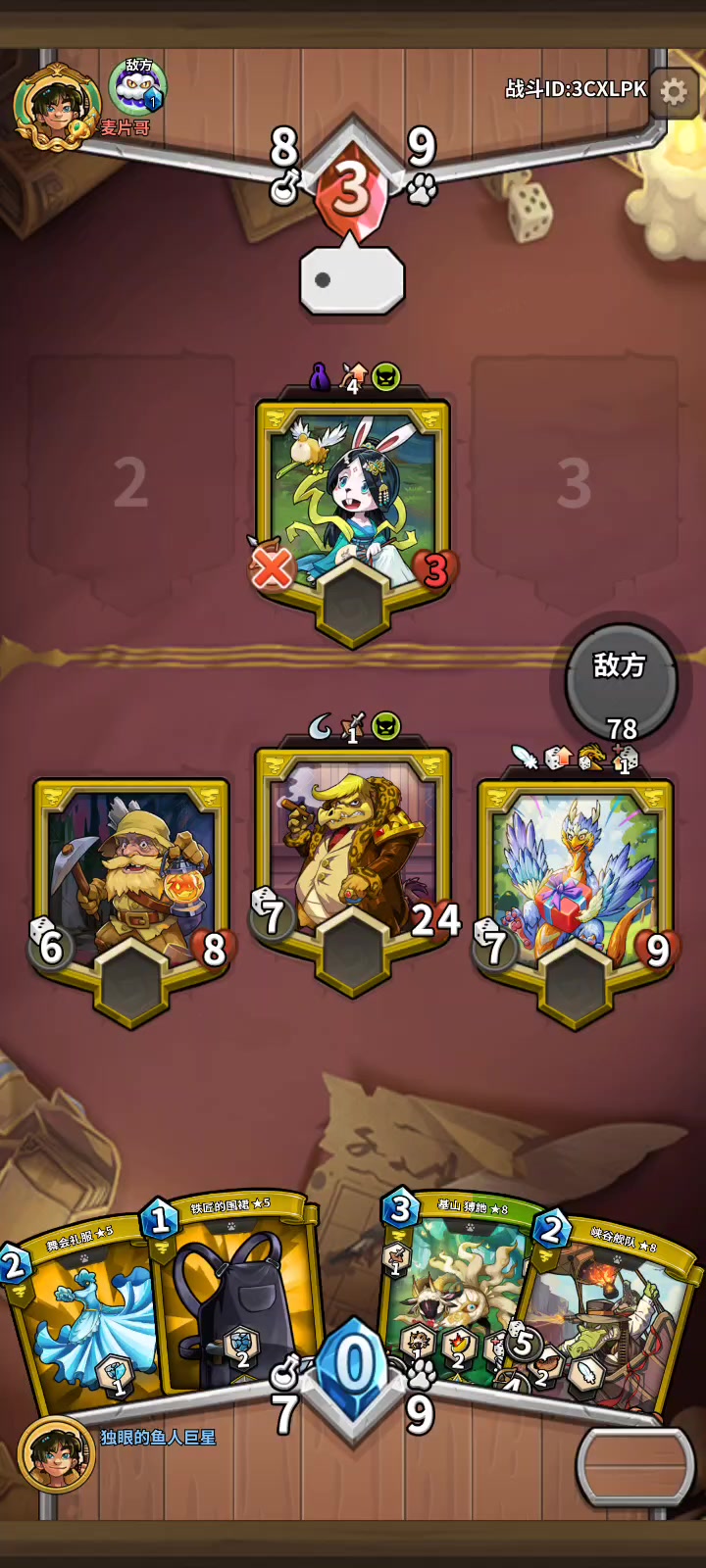Select the enemy rabbit girl card

click(352, 500)
